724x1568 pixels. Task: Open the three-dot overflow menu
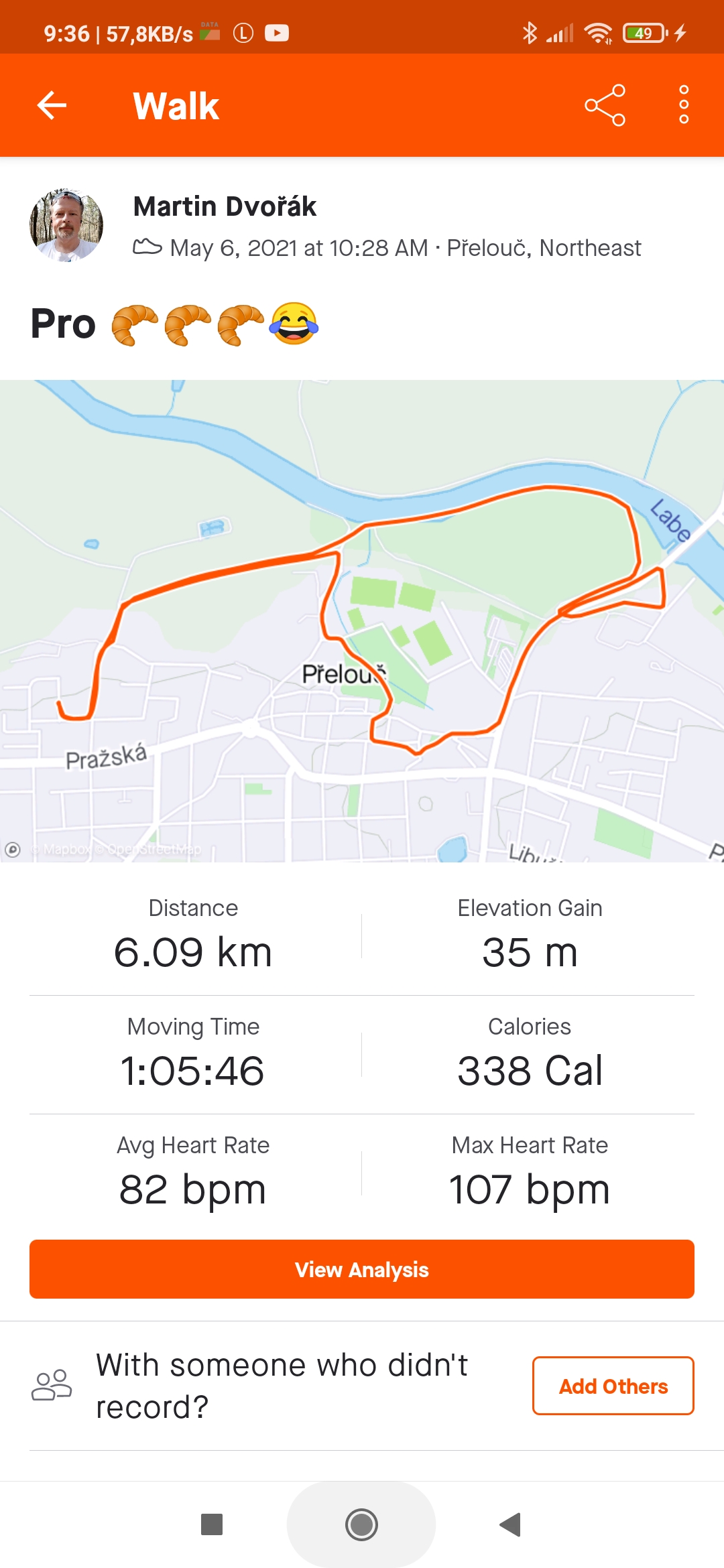click(684, 105)
